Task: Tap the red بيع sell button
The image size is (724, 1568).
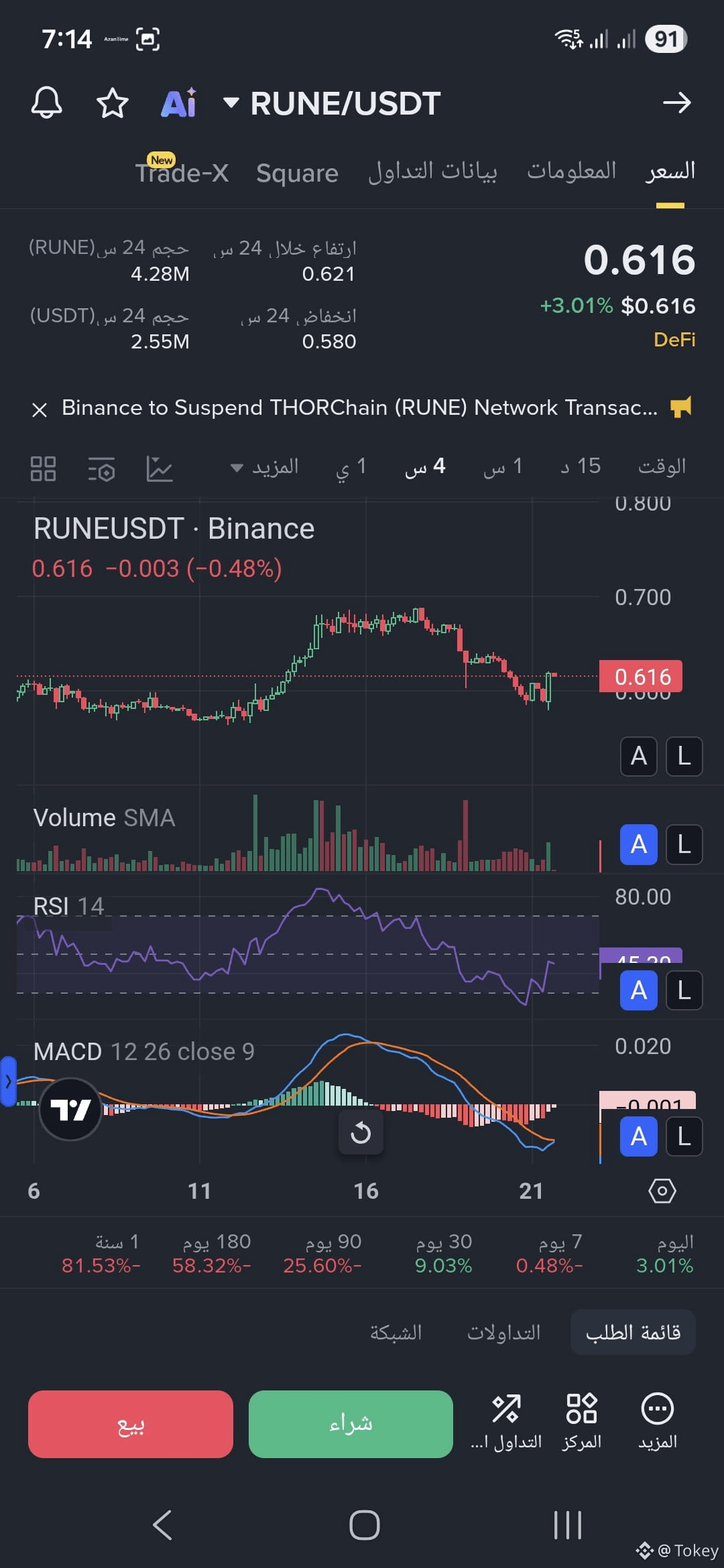Action: 130,1425
